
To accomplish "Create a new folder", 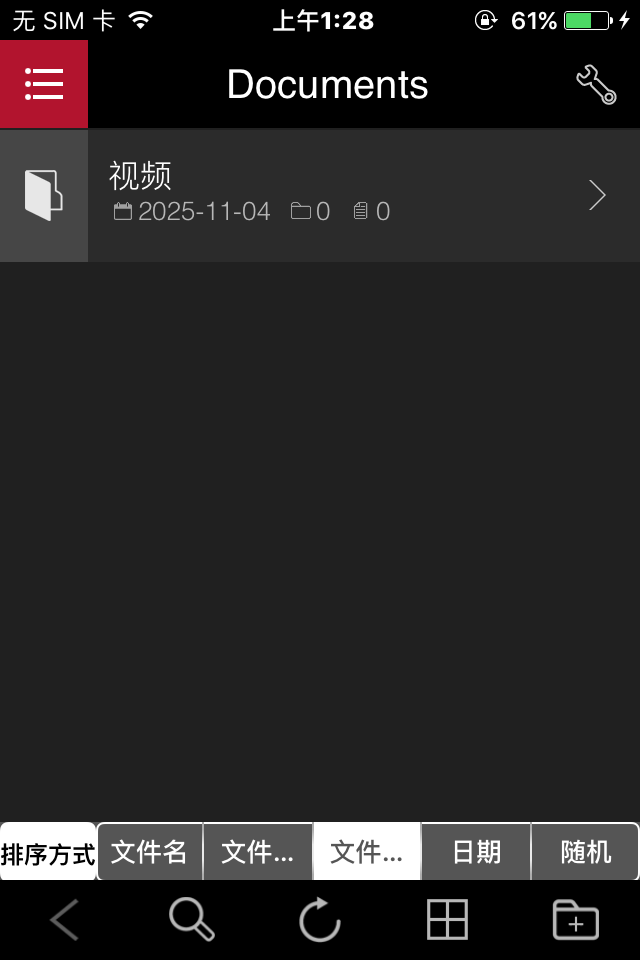I will tap(575, 920).
